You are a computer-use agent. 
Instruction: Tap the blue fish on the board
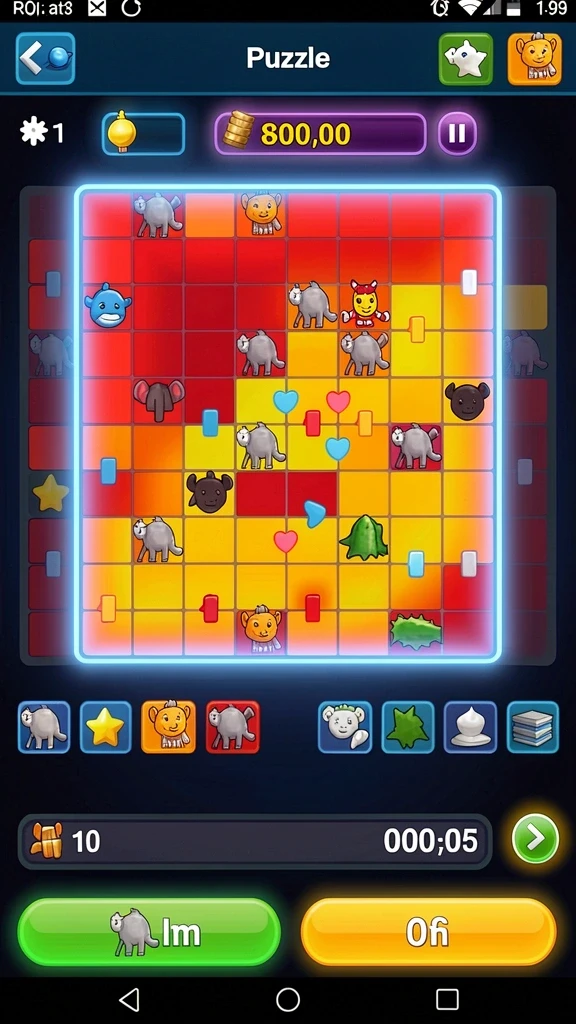point(108,306)
